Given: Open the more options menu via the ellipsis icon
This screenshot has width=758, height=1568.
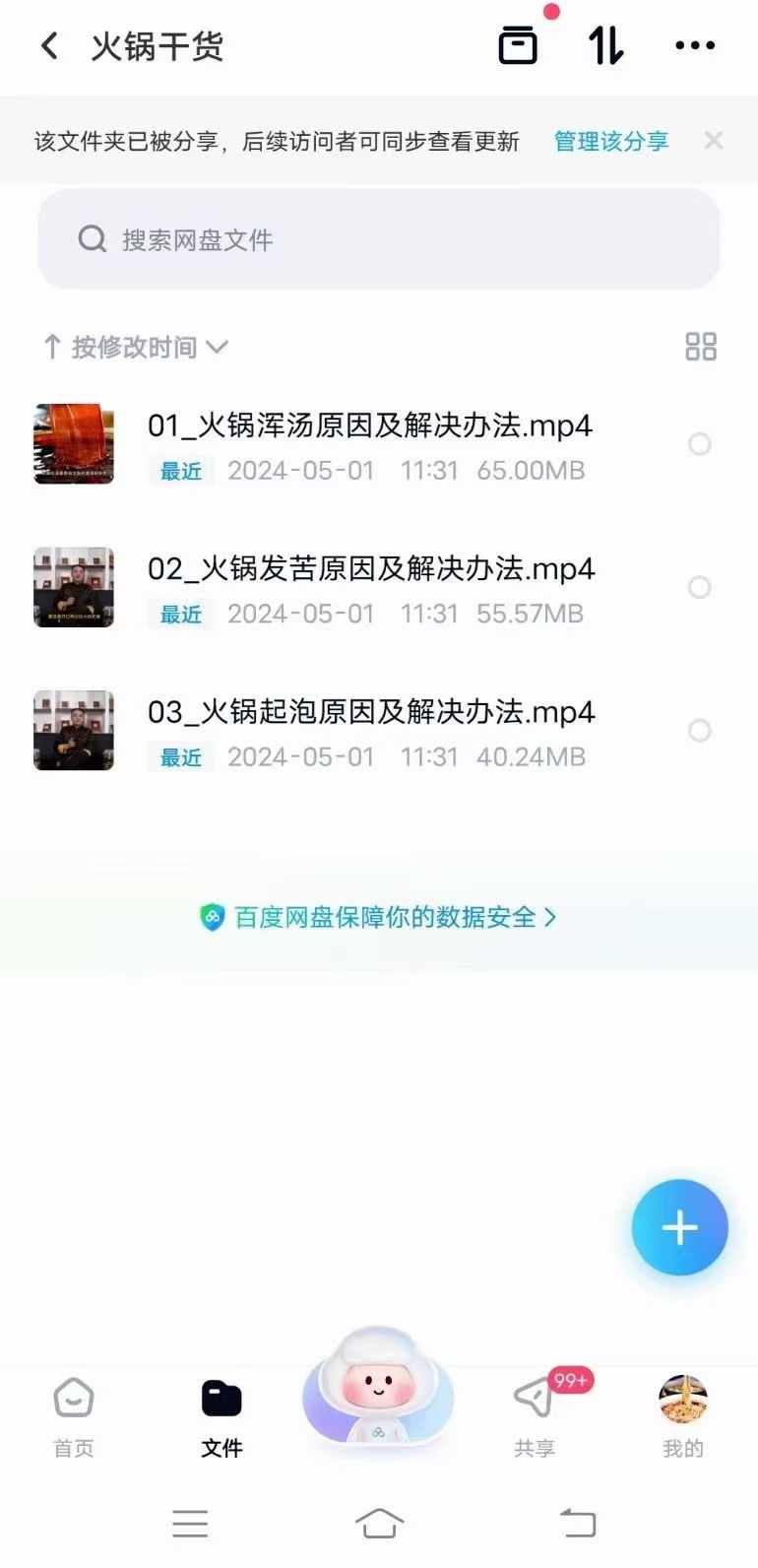Looking at the screenshot, I should pyautogui.click(x=694, y=45).
